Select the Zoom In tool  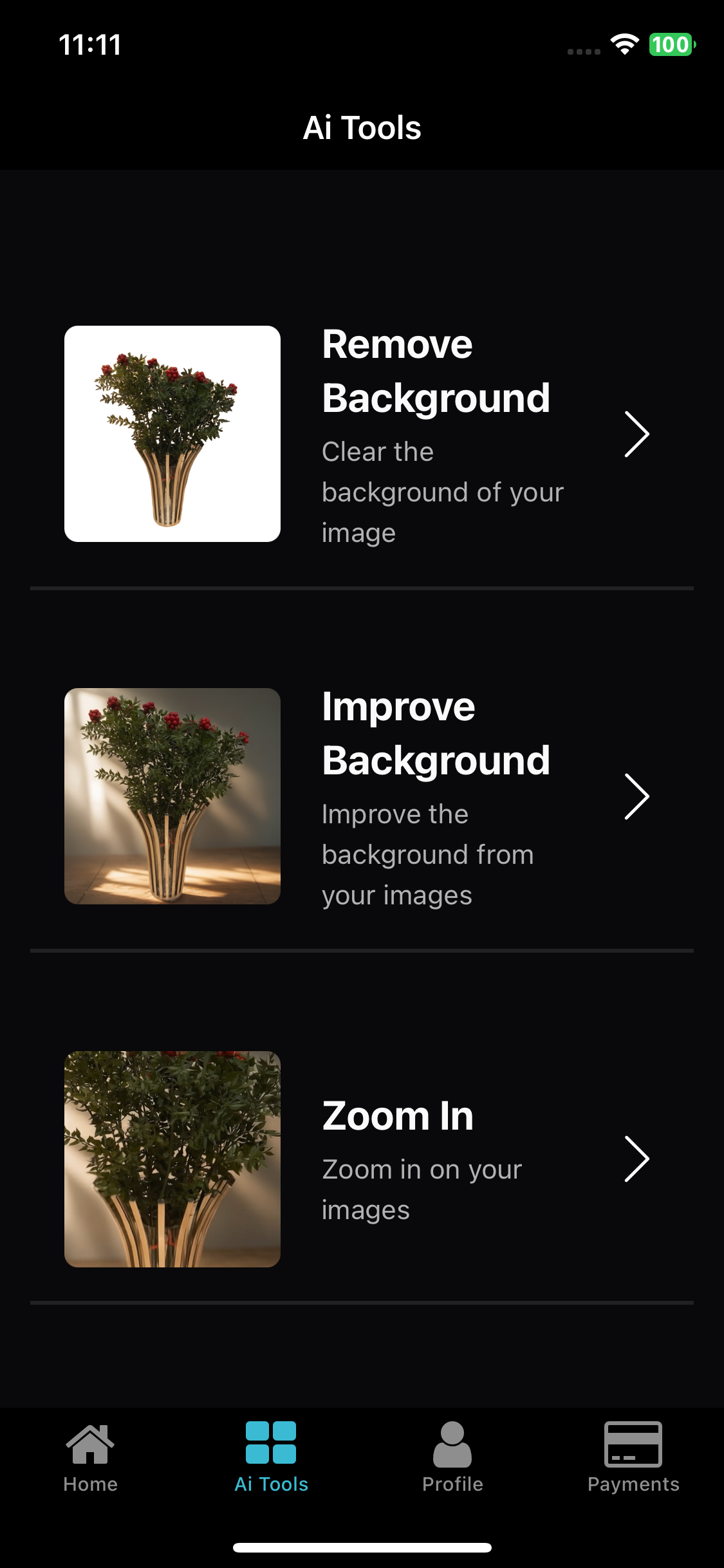(x=362, y=1159)
